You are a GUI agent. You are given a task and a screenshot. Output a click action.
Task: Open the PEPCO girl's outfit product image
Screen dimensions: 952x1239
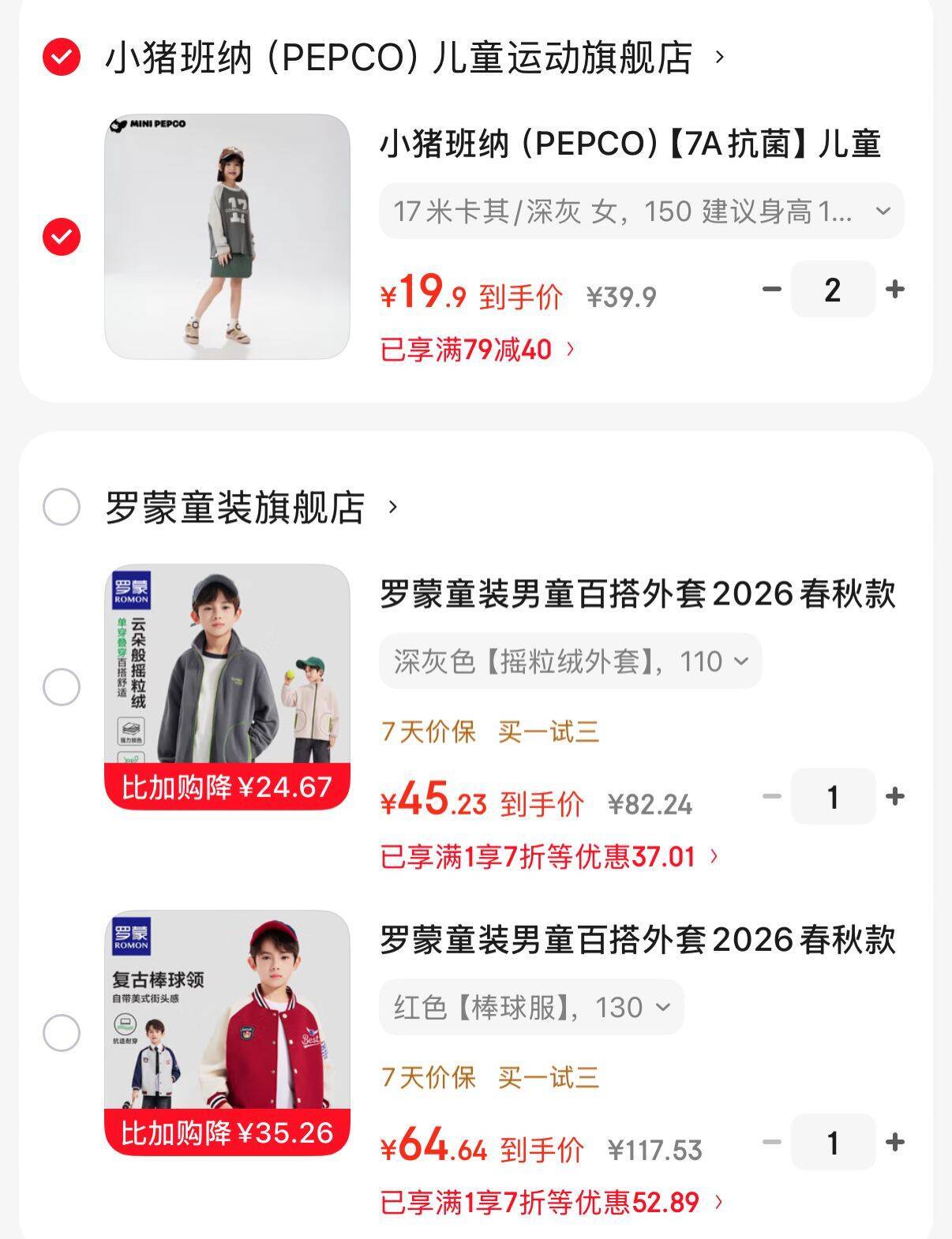[227, 237]
